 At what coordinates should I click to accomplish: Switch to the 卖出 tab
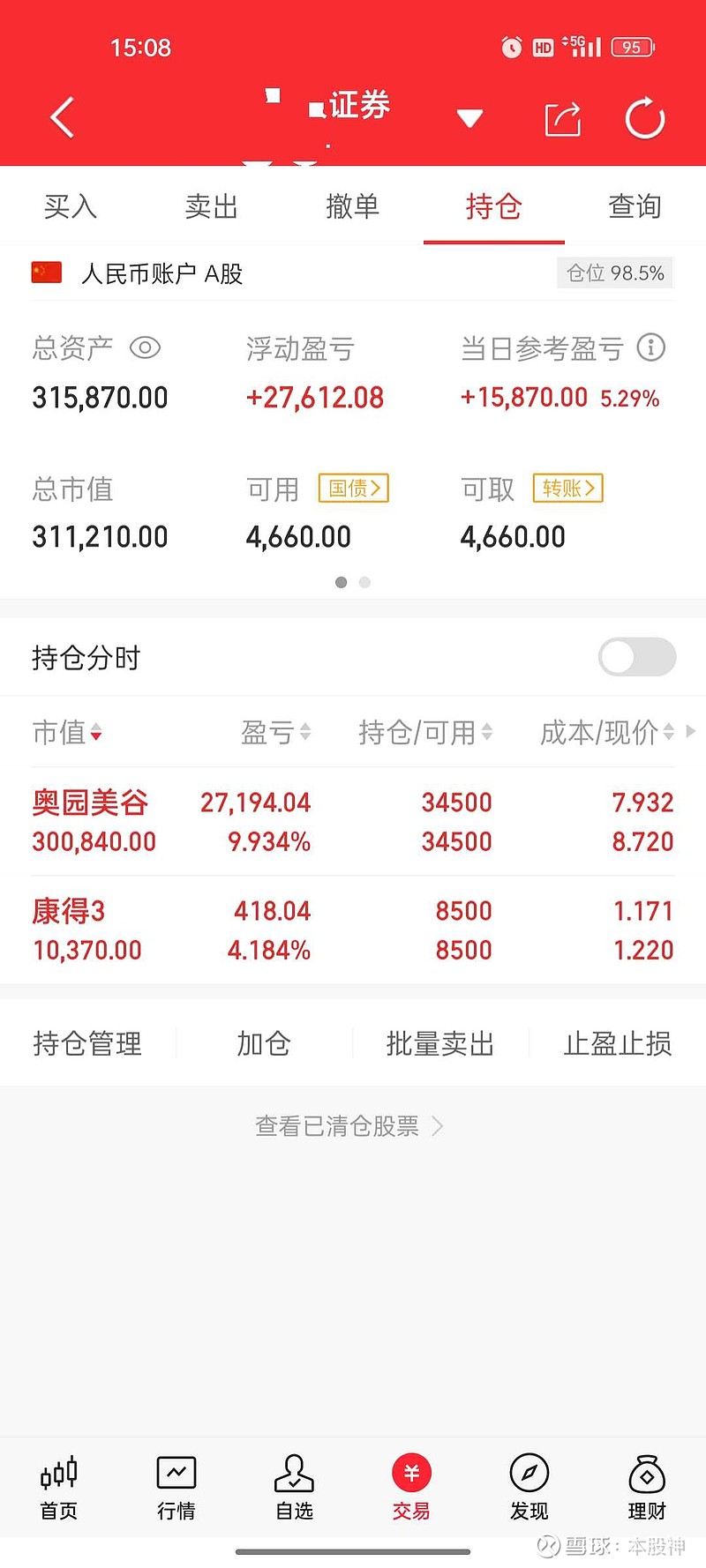212,206
